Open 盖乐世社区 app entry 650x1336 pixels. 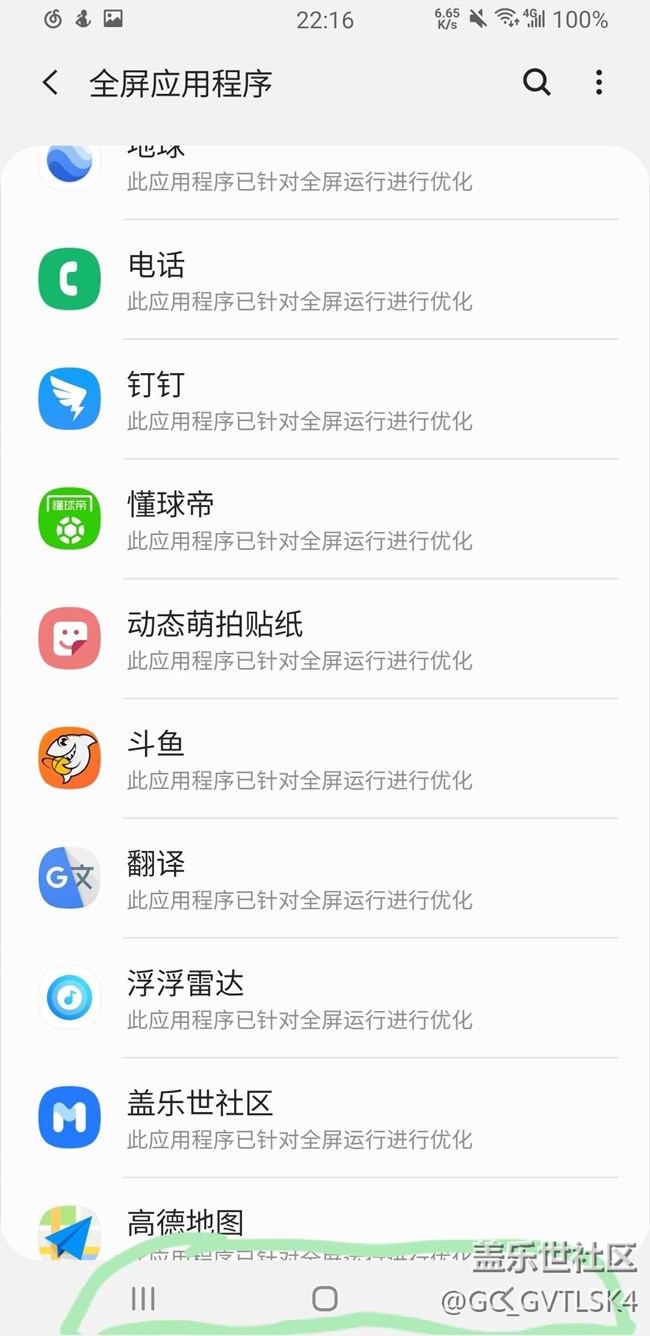(325, 1118)
